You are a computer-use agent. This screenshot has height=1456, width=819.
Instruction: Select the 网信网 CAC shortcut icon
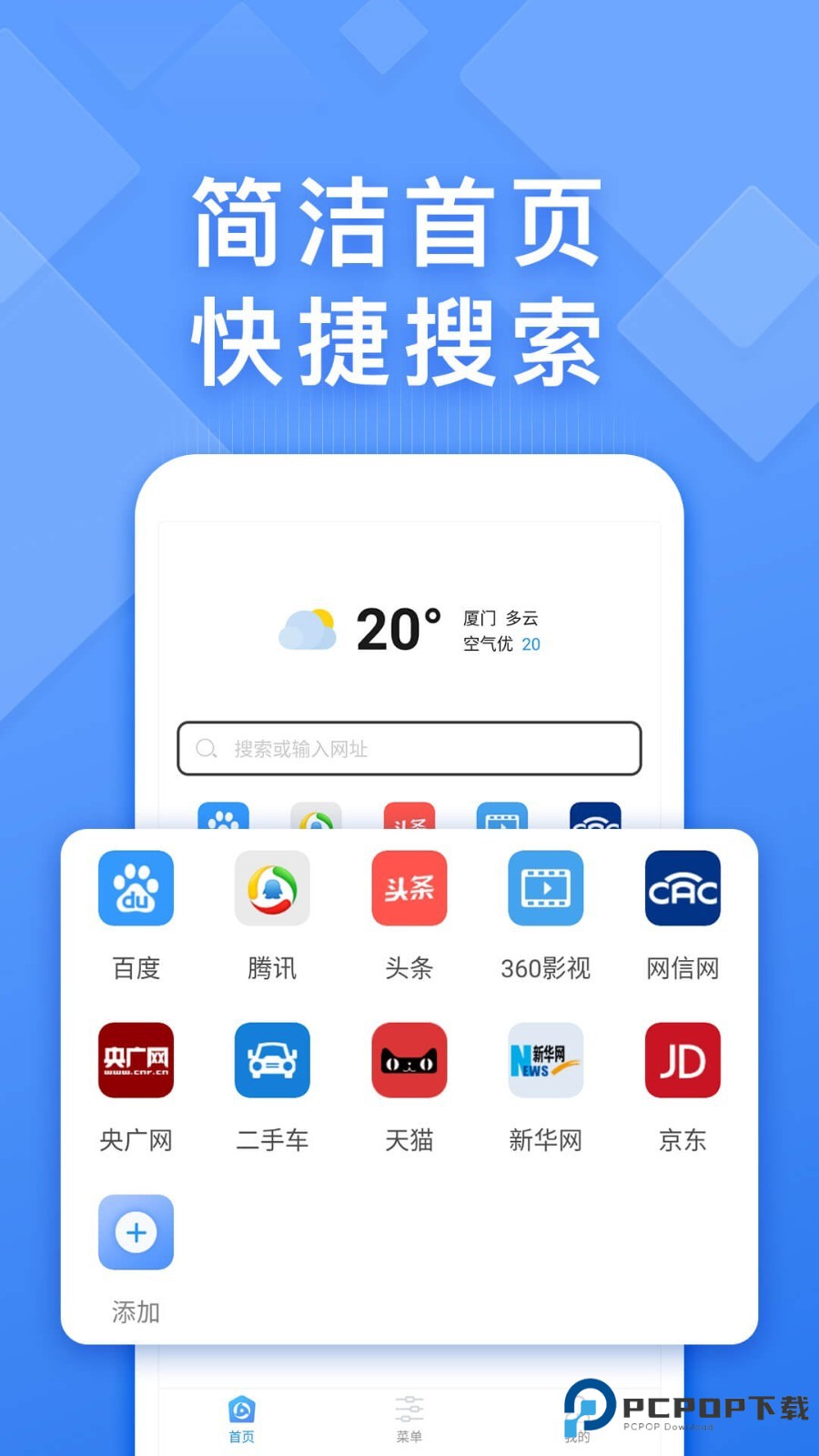(x=682, y=889)
